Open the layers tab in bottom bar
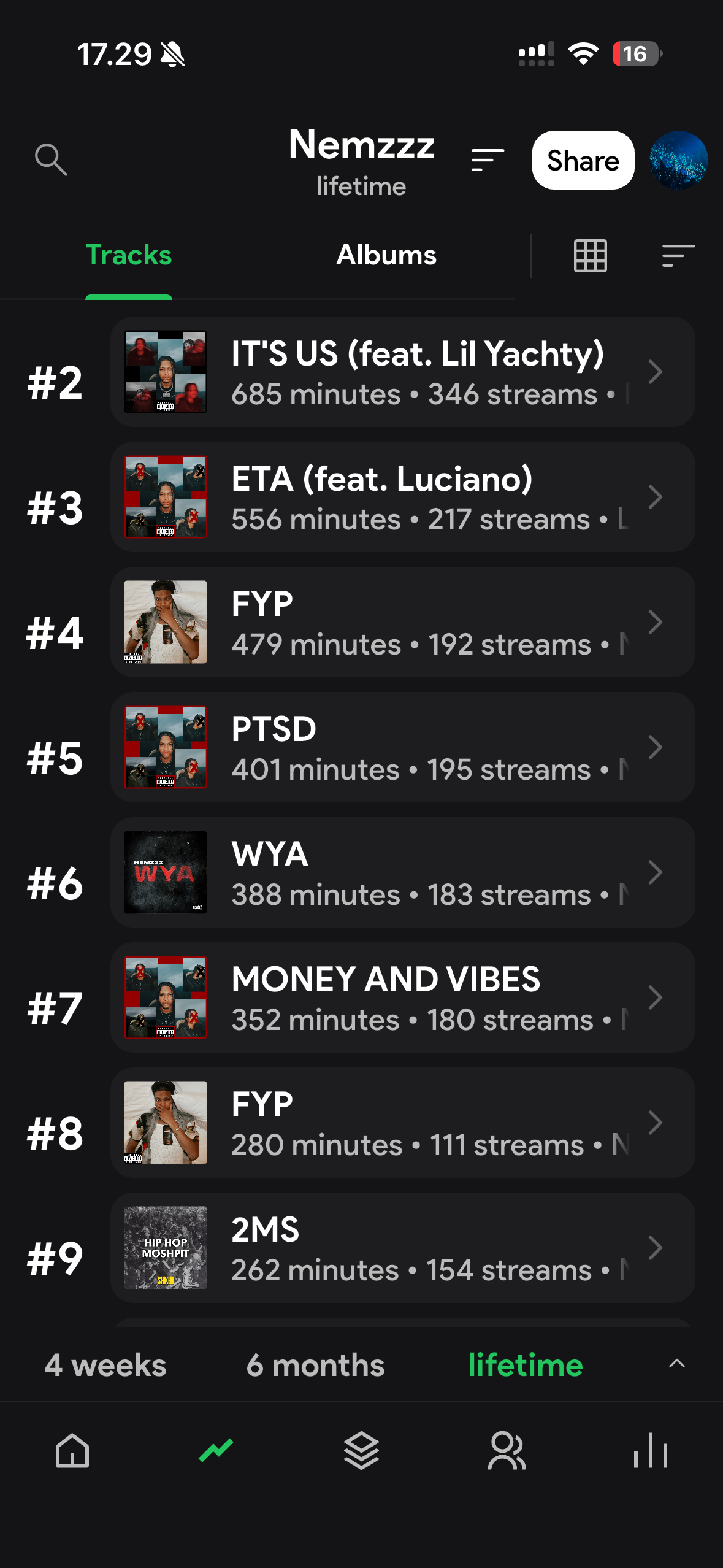The width and height of the screenshot is (723, 1568). pyautogui.click(x=361, y=1451)
